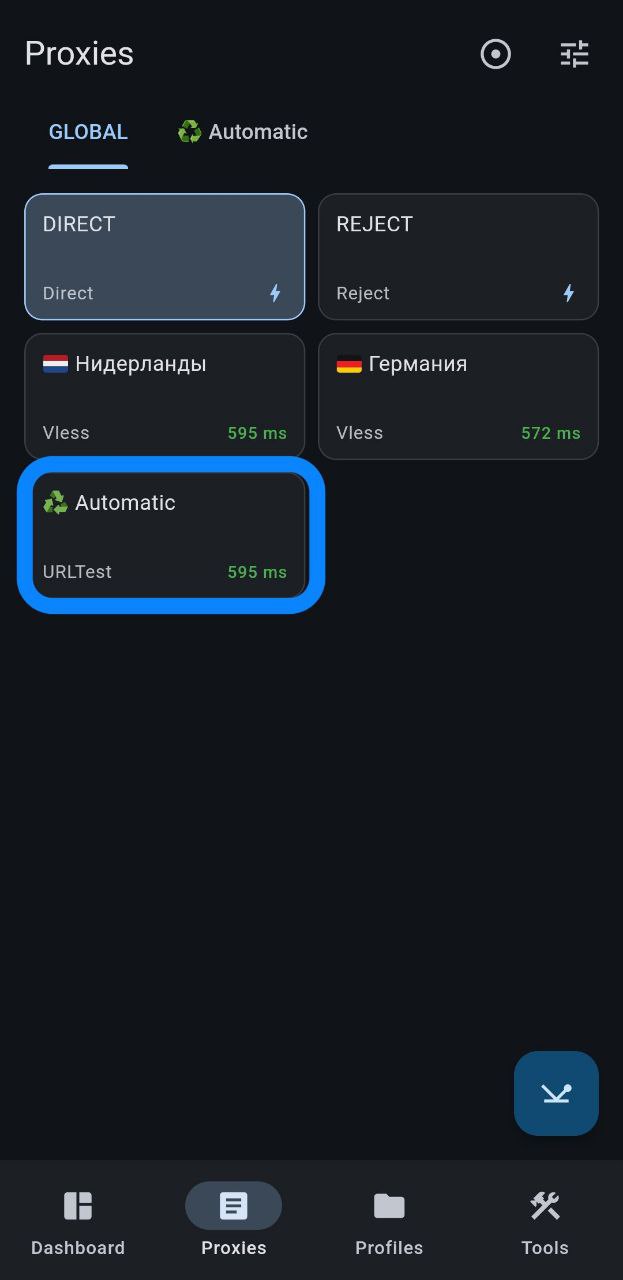Select the DIRECT proxy card

tap(165, 257)
